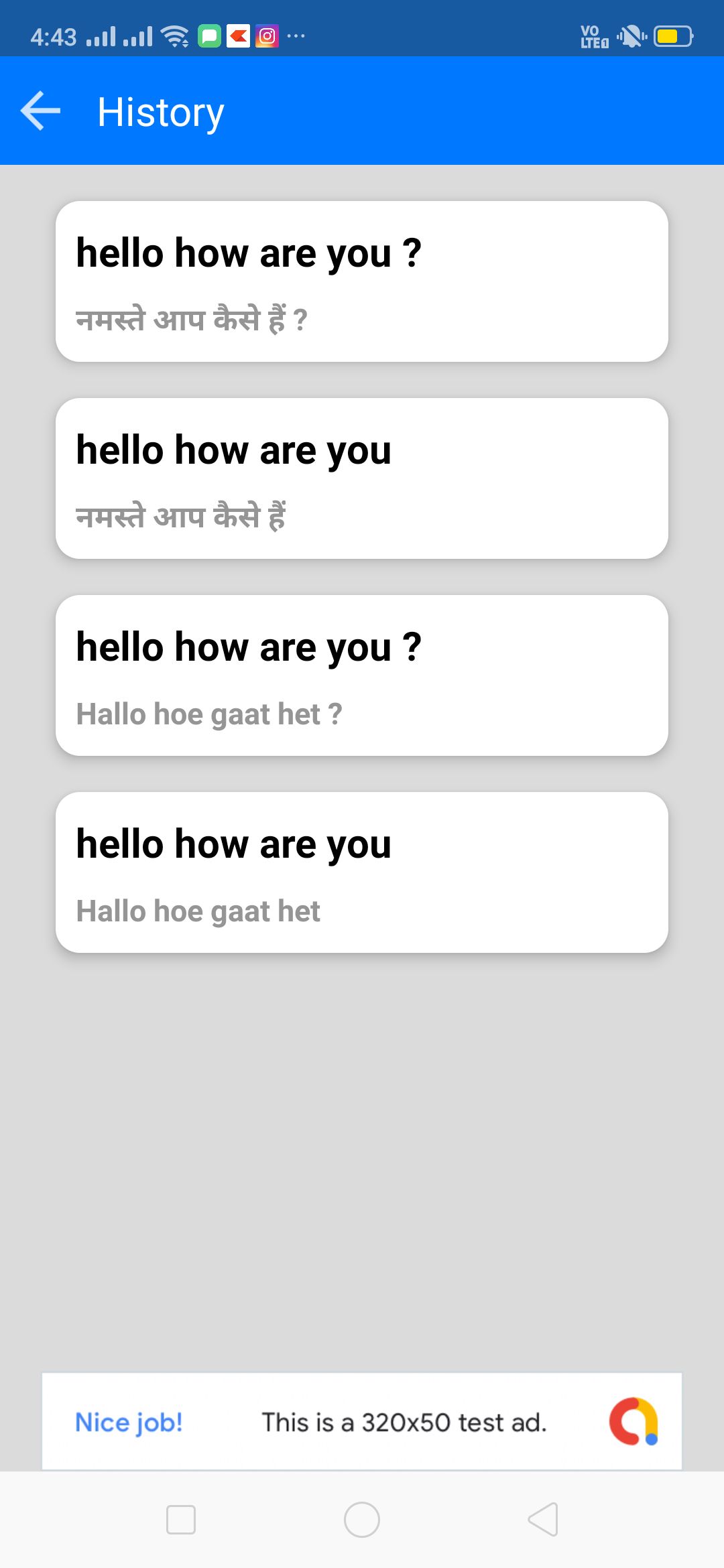724x1568 pixels.
Task: Open the 'Hallo hoe gaat het' card without question mark
Action: pos(362,872)
